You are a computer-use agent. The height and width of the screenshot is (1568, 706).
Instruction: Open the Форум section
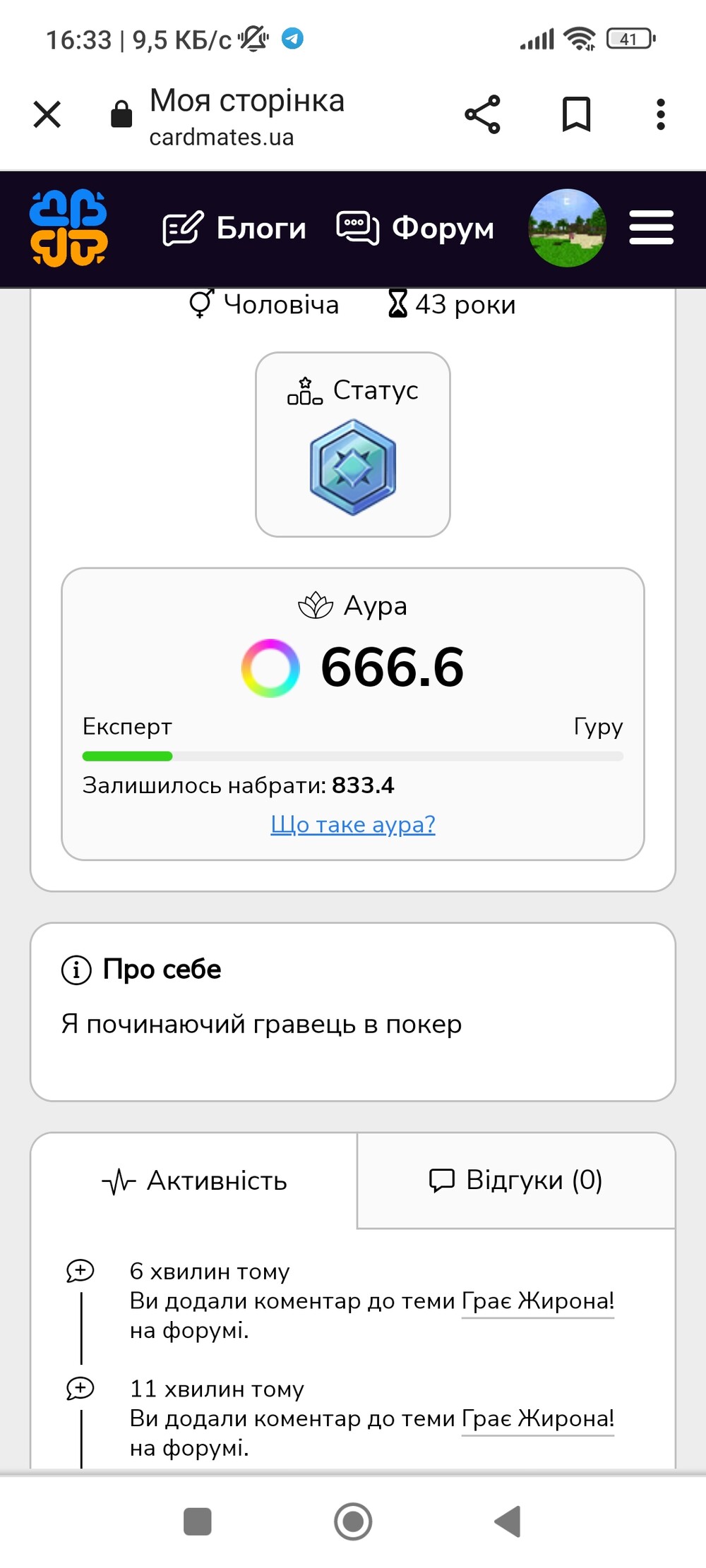(x=416, y=228)
